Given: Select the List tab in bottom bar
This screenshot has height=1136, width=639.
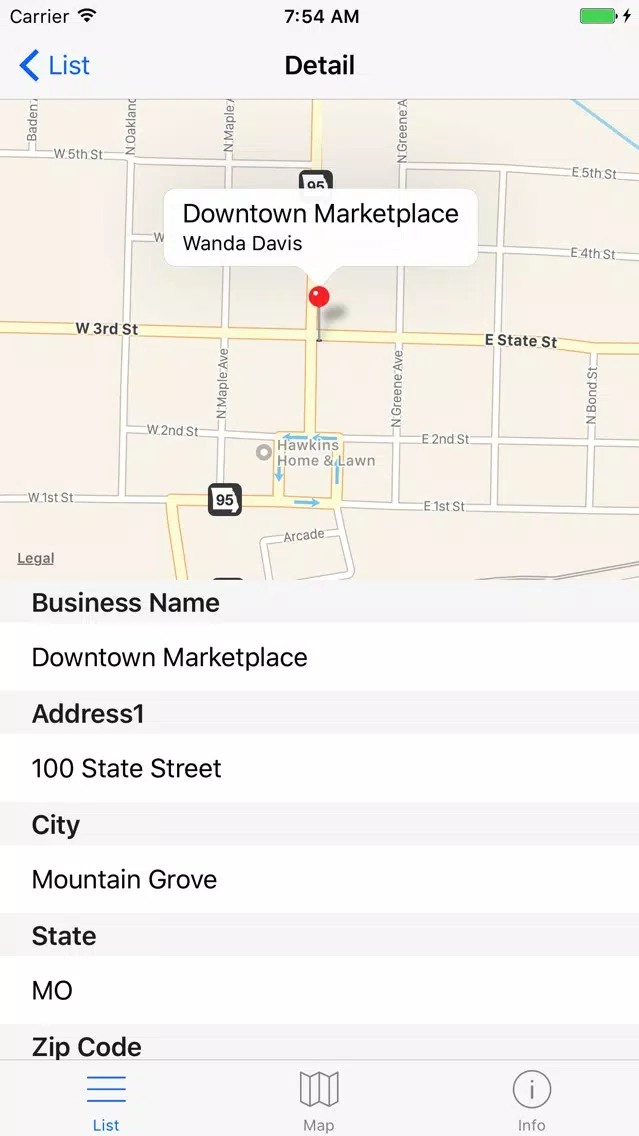Looking at the screenshot, I should coord(106,1100).
